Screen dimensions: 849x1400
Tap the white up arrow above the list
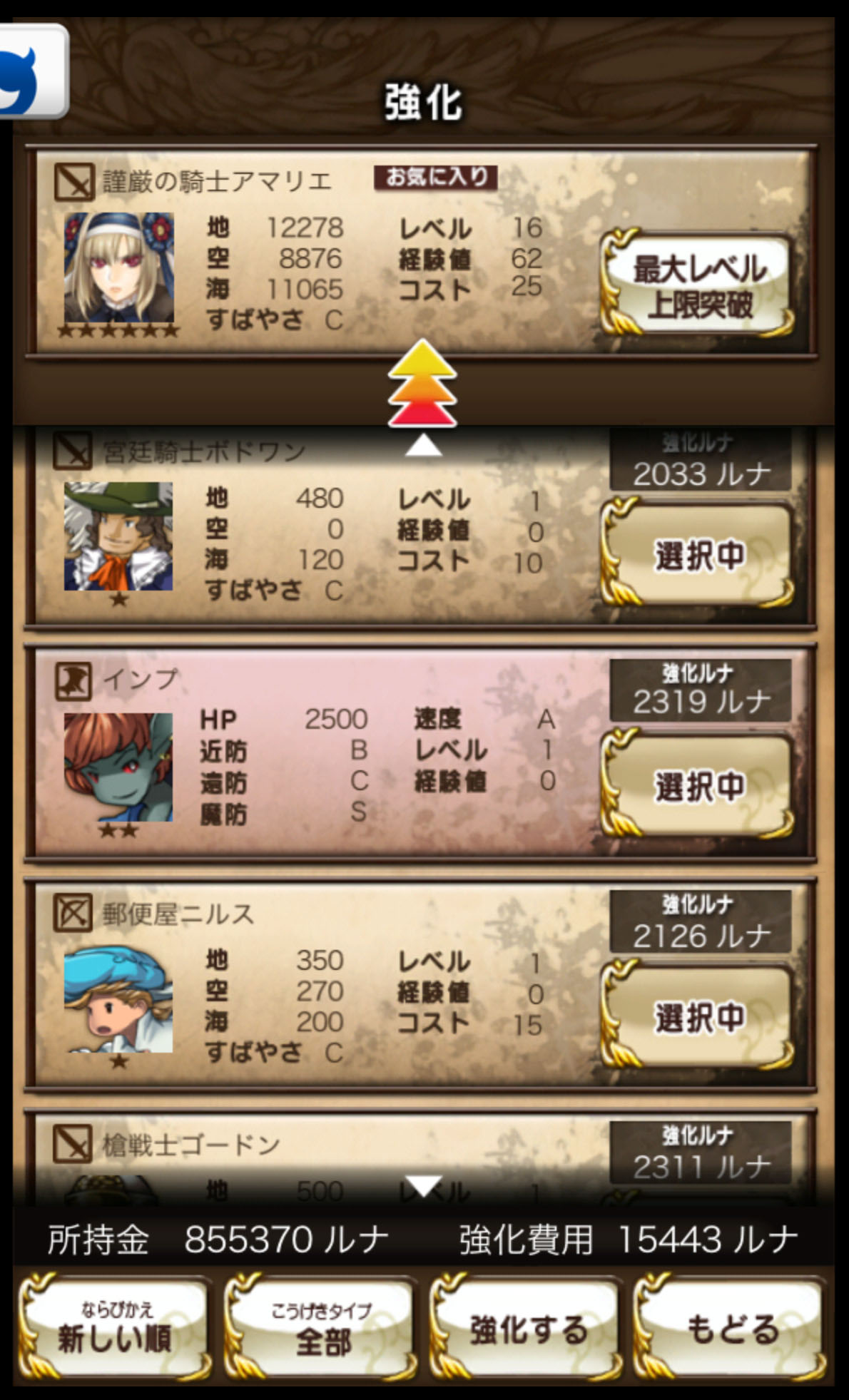[423, 445]
